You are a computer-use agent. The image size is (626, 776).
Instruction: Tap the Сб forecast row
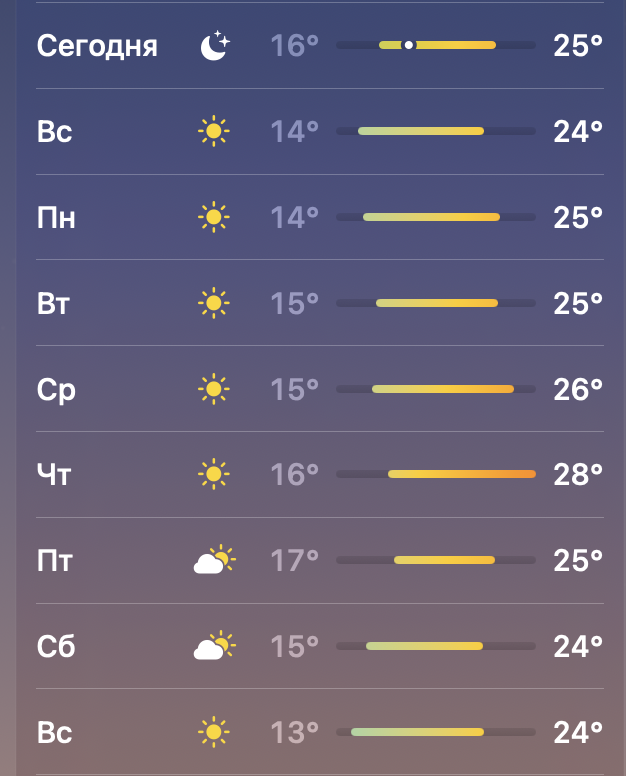tap(320, 646)
